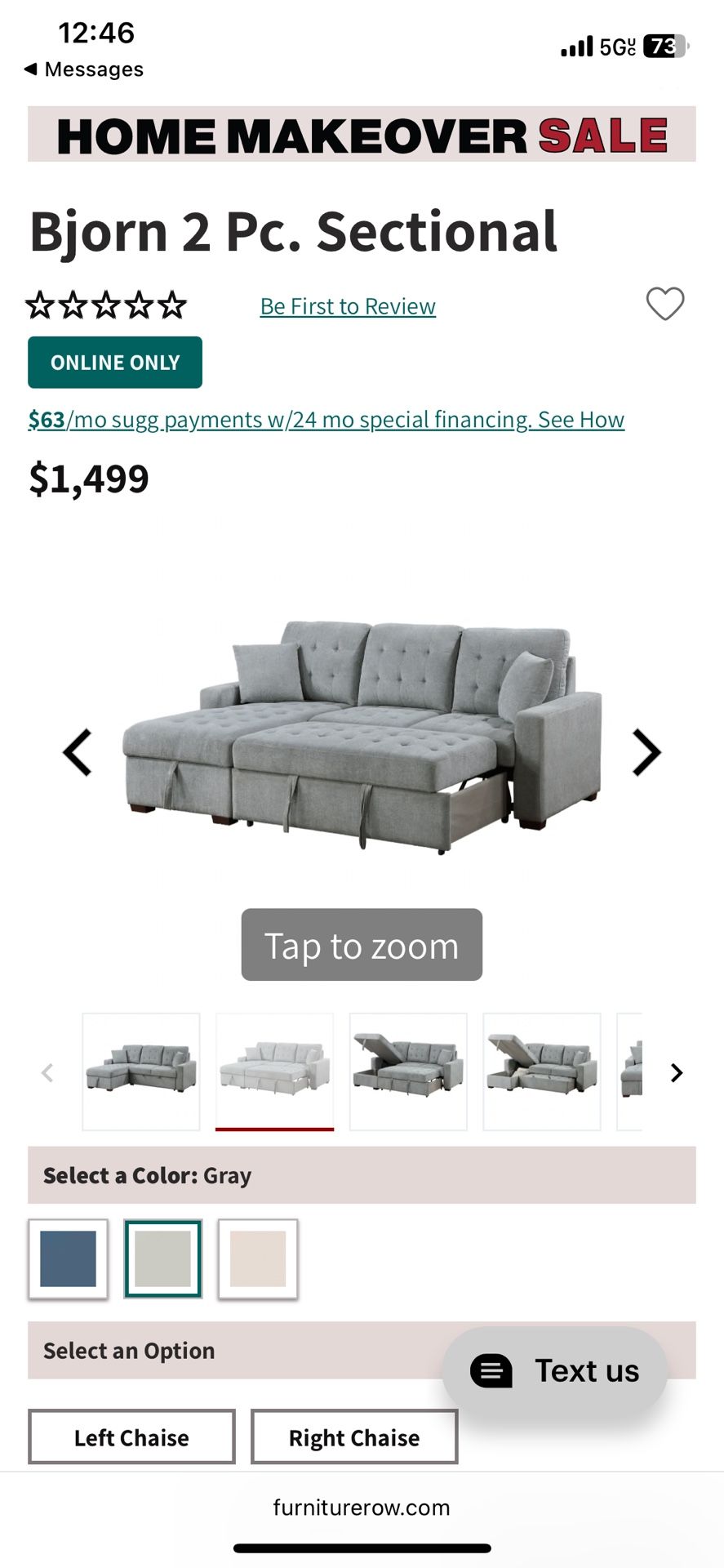This screenshot has height=1568, width=724.
Task: Choose the beige color swatch
Action: pos(258,1258)
